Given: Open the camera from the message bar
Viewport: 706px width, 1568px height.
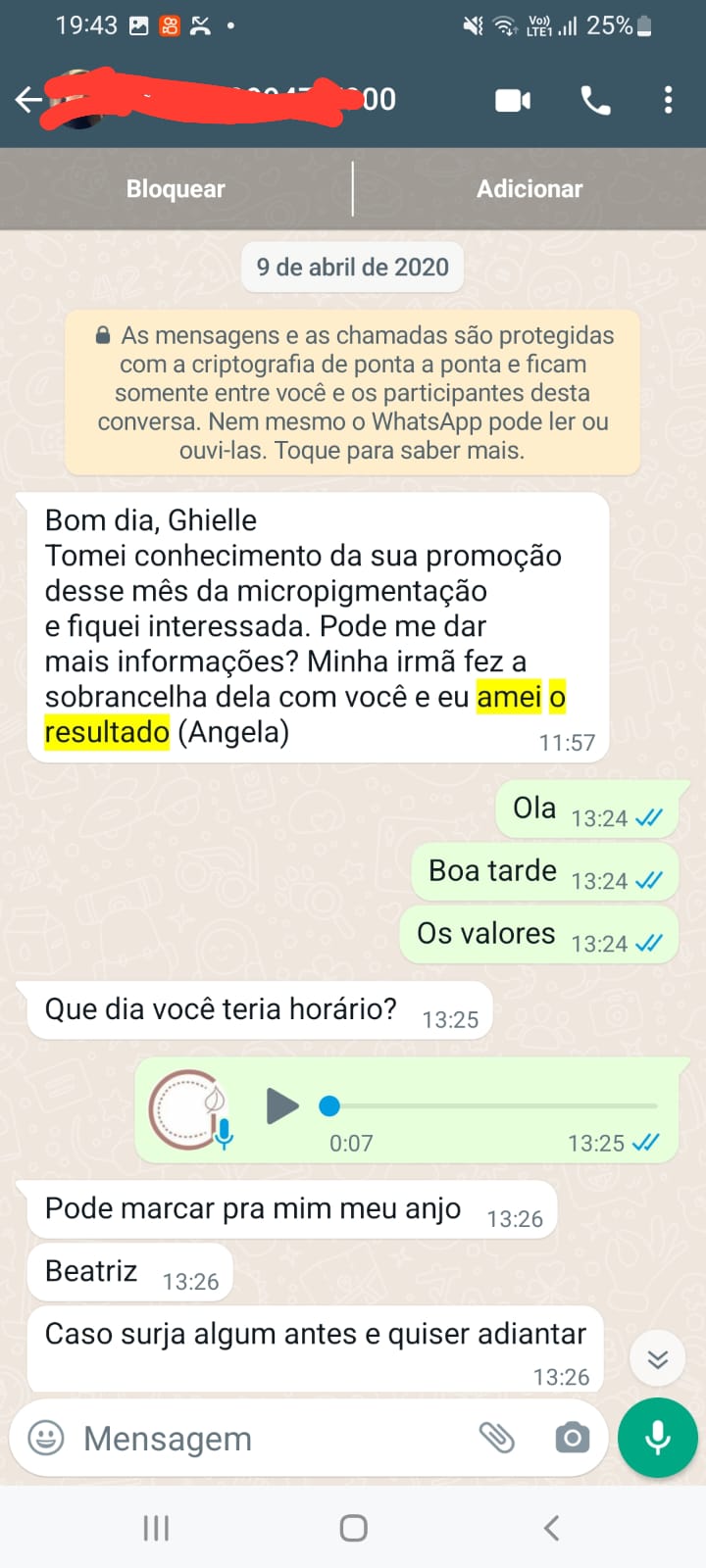Looking at the screenshot, I should [x=572, y=1438].
